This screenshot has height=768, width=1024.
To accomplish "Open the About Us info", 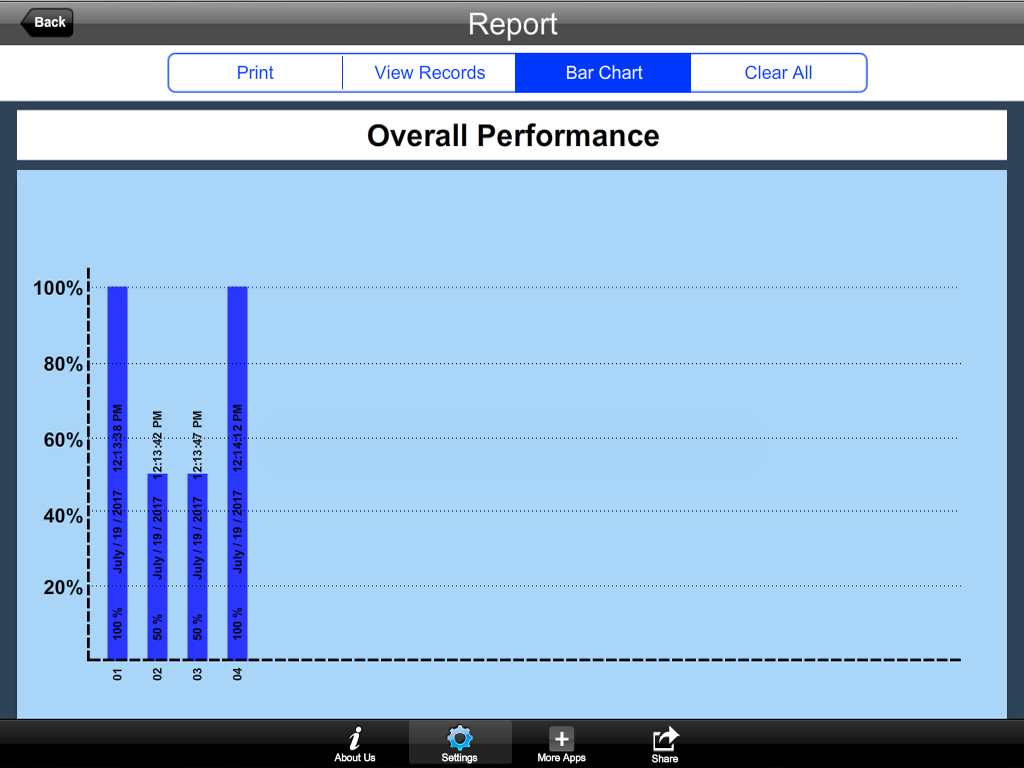I will click(x=355, y=744).
